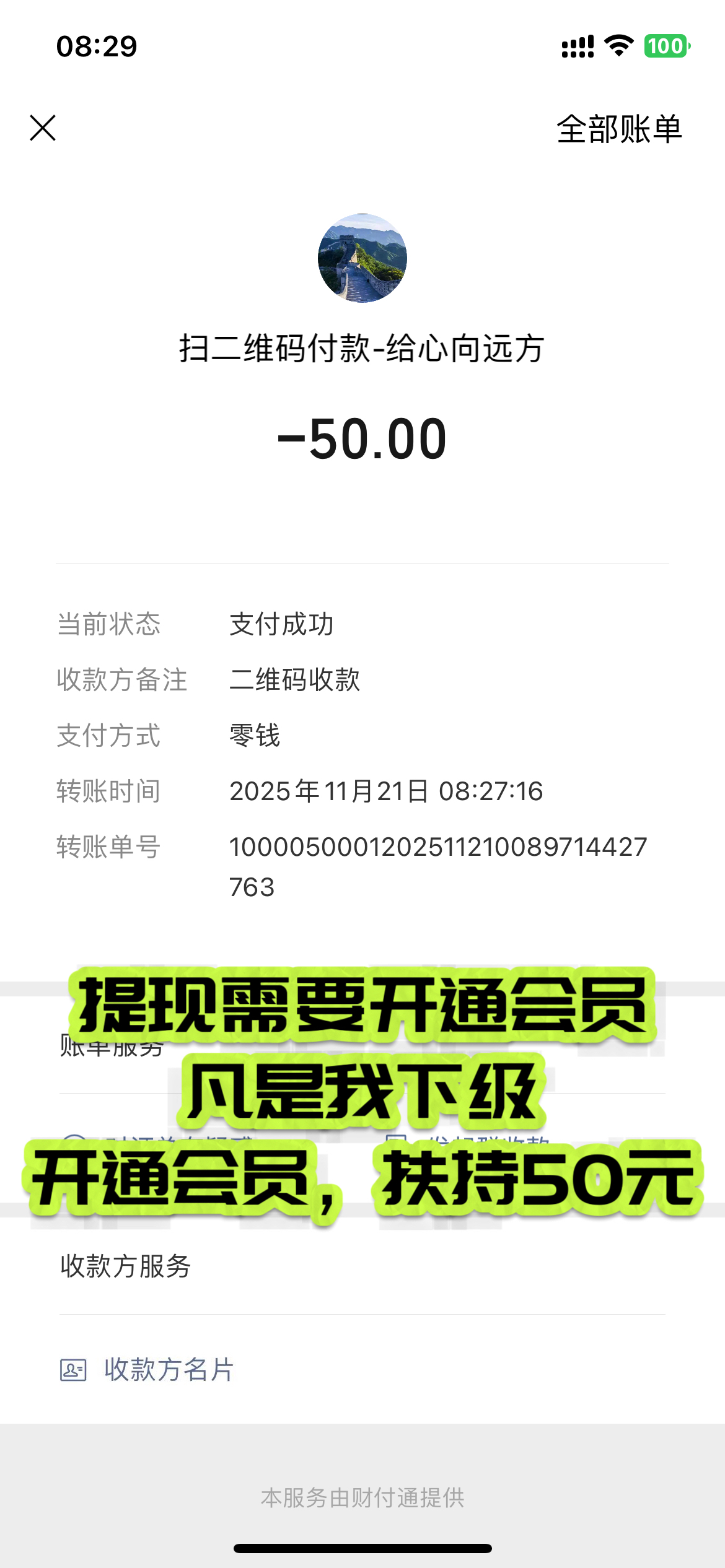Tap the 二维码收款 recipient remark
The width and height of the screenshot is (725, 1568).
(x=297, y=681)
